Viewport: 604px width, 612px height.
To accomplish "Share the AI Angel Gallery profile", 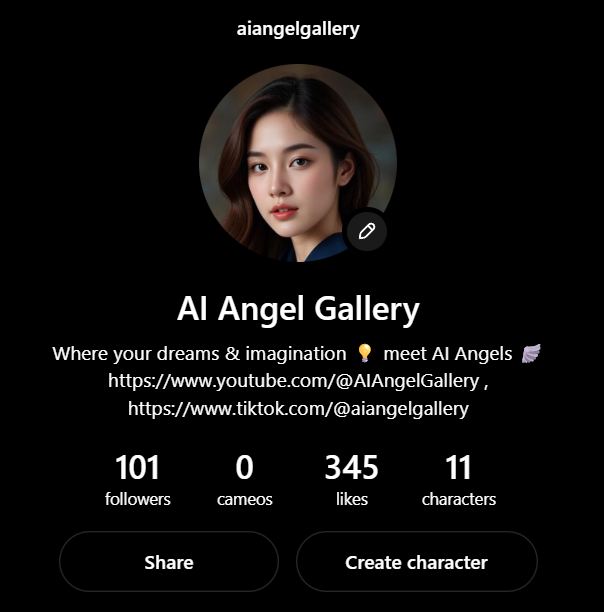I will coord(168,562).
